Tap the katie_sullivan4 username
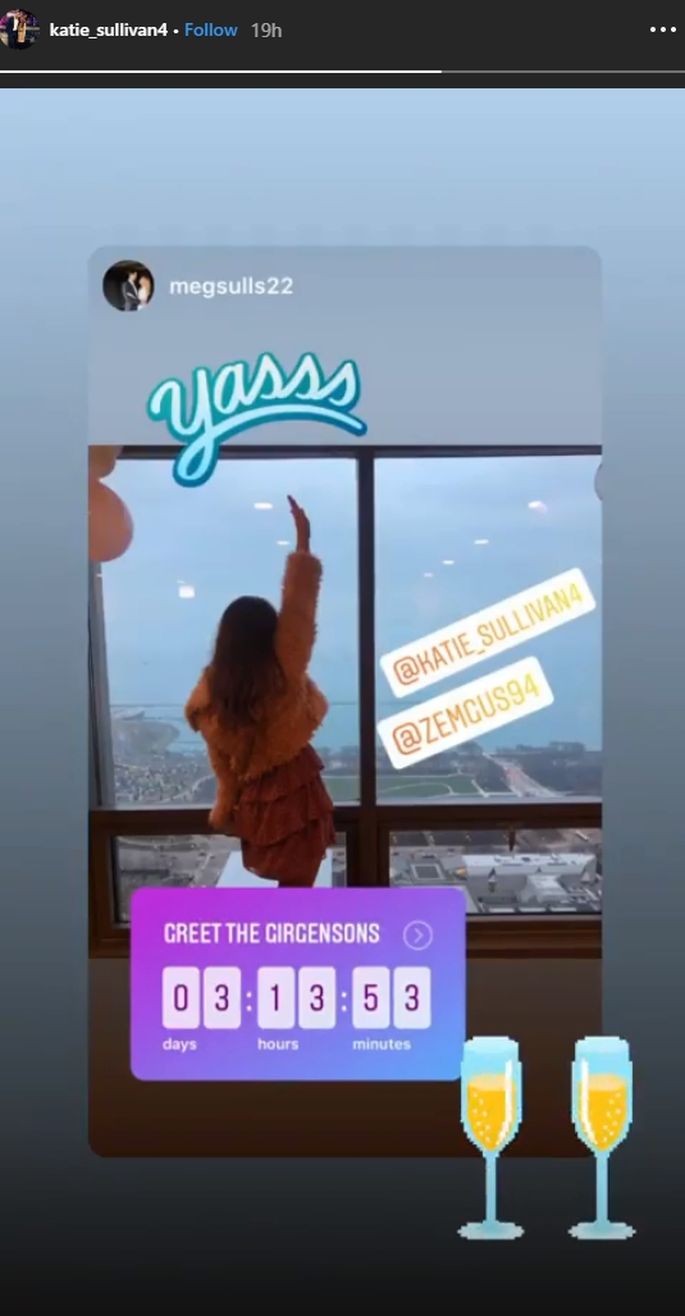This screenshot has height=1316, width=685. [108, 30]
